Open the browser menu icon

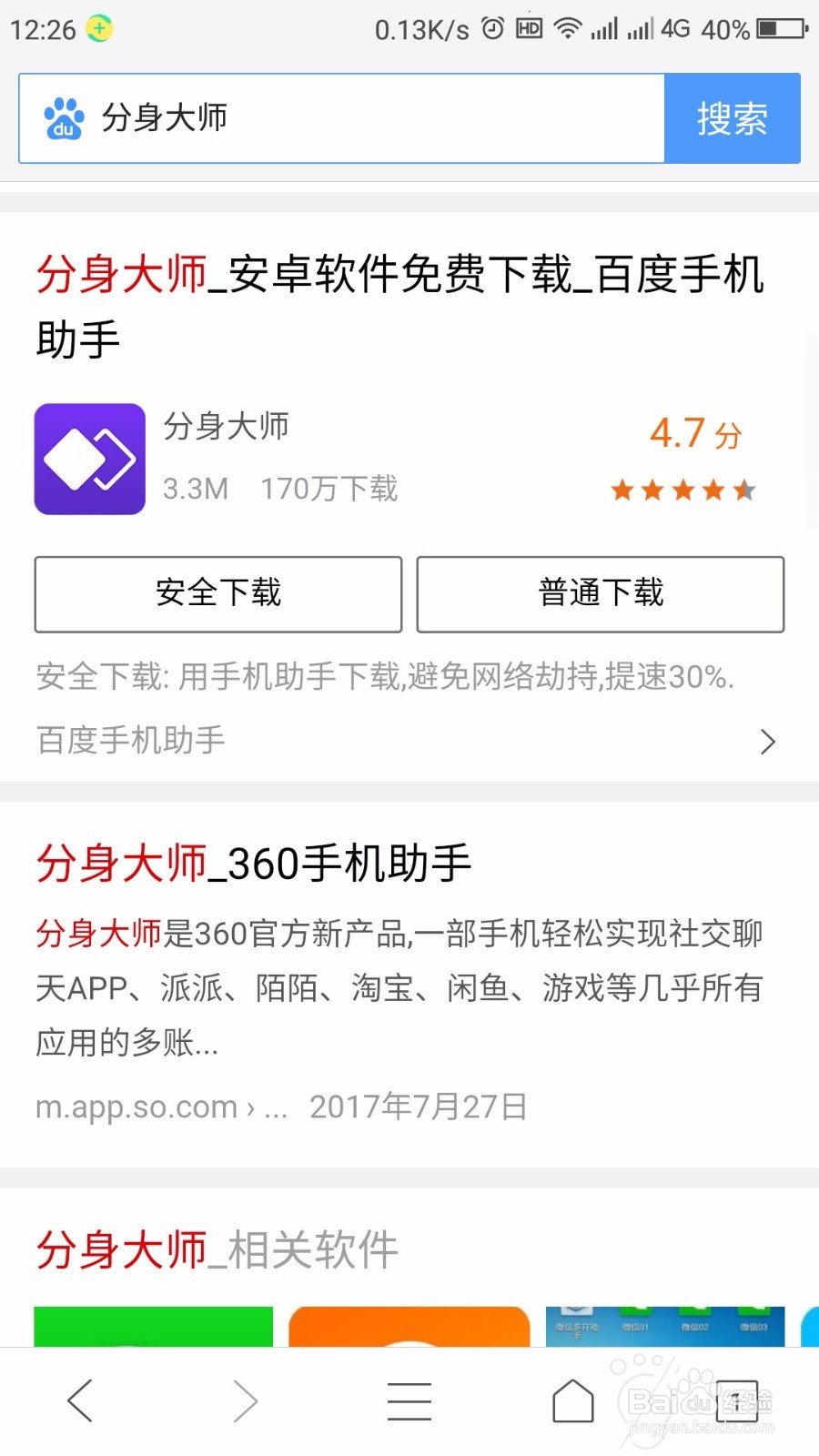pos(409,1401)
